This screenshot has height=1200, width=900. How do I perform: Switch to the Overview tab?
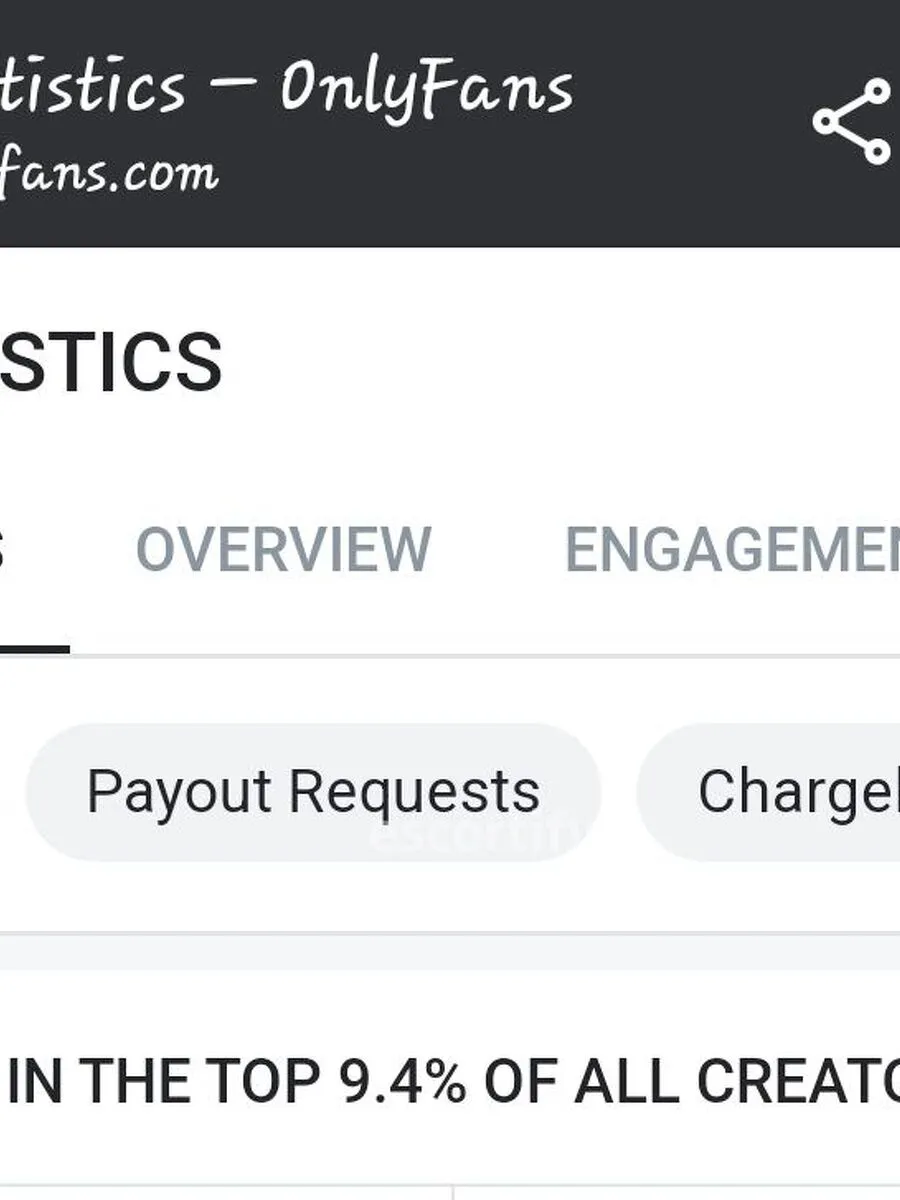coord(283,549)
